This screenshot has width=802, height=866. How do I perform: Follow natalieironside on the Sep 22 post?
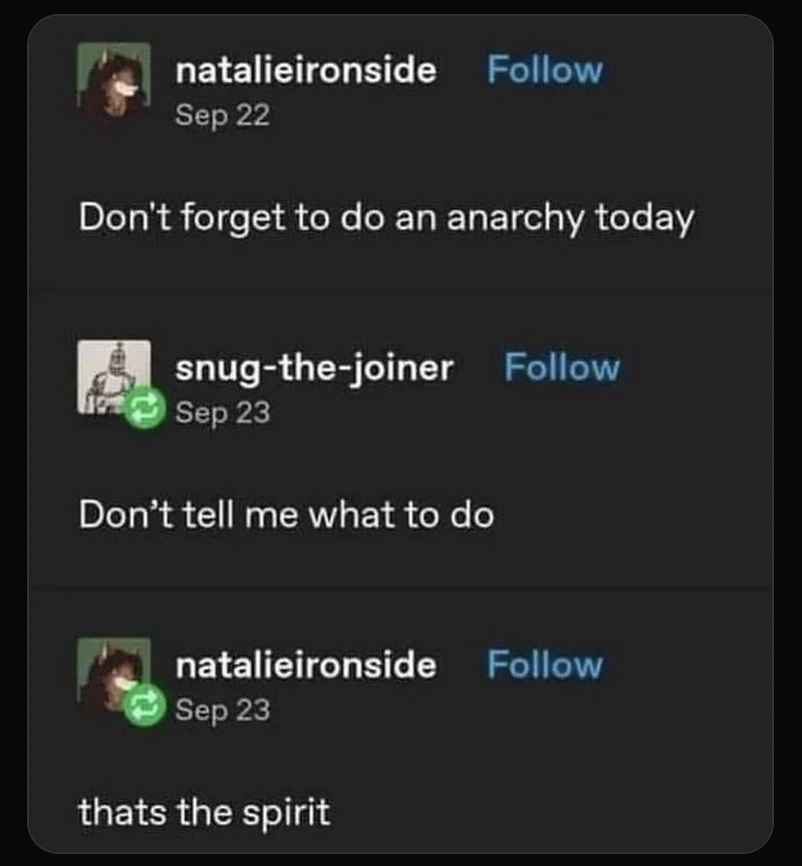pos(545,71)
